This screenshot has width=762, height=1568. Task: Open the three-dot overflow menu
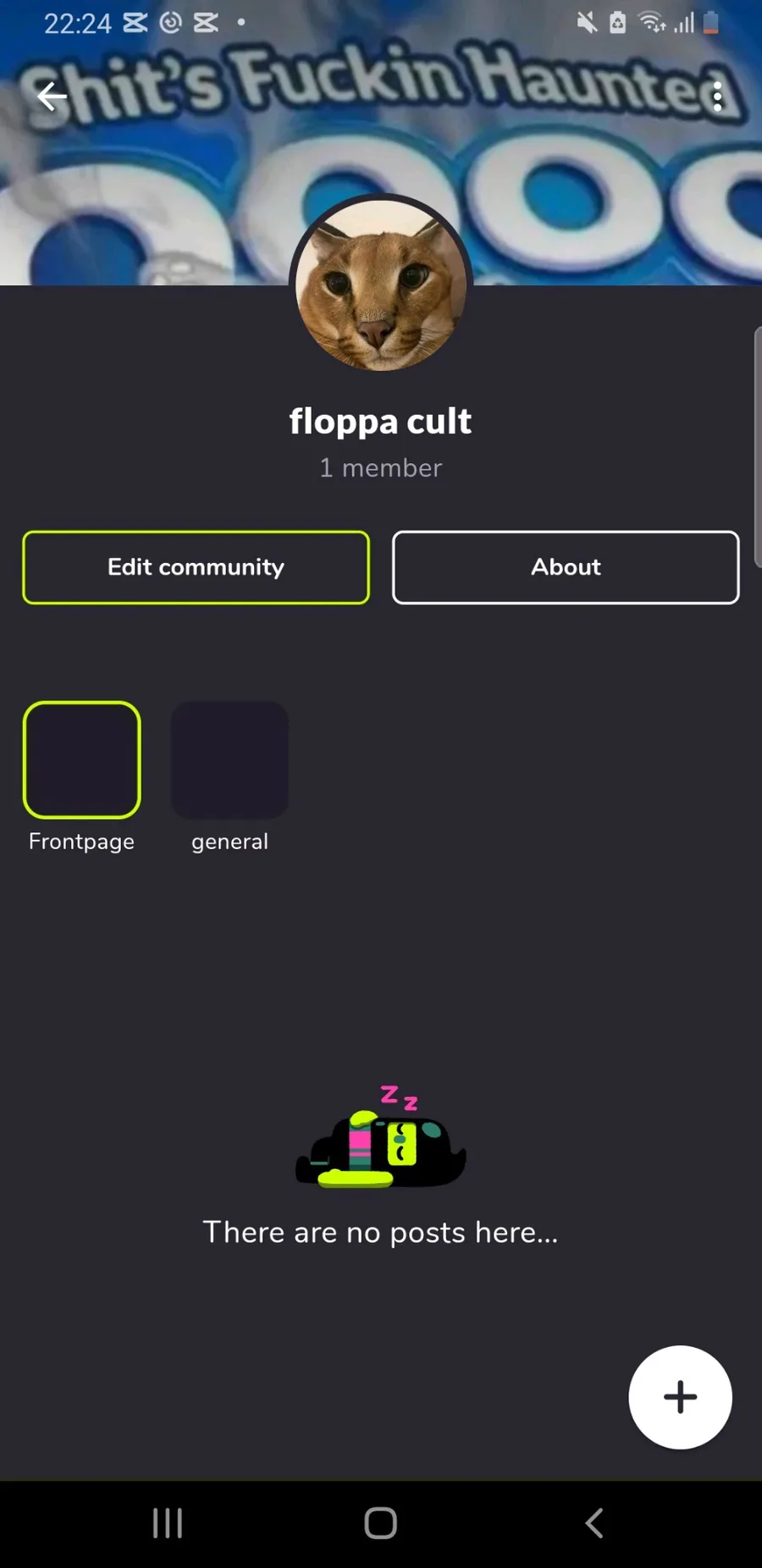pyautogui.click(x=717, y=97)
